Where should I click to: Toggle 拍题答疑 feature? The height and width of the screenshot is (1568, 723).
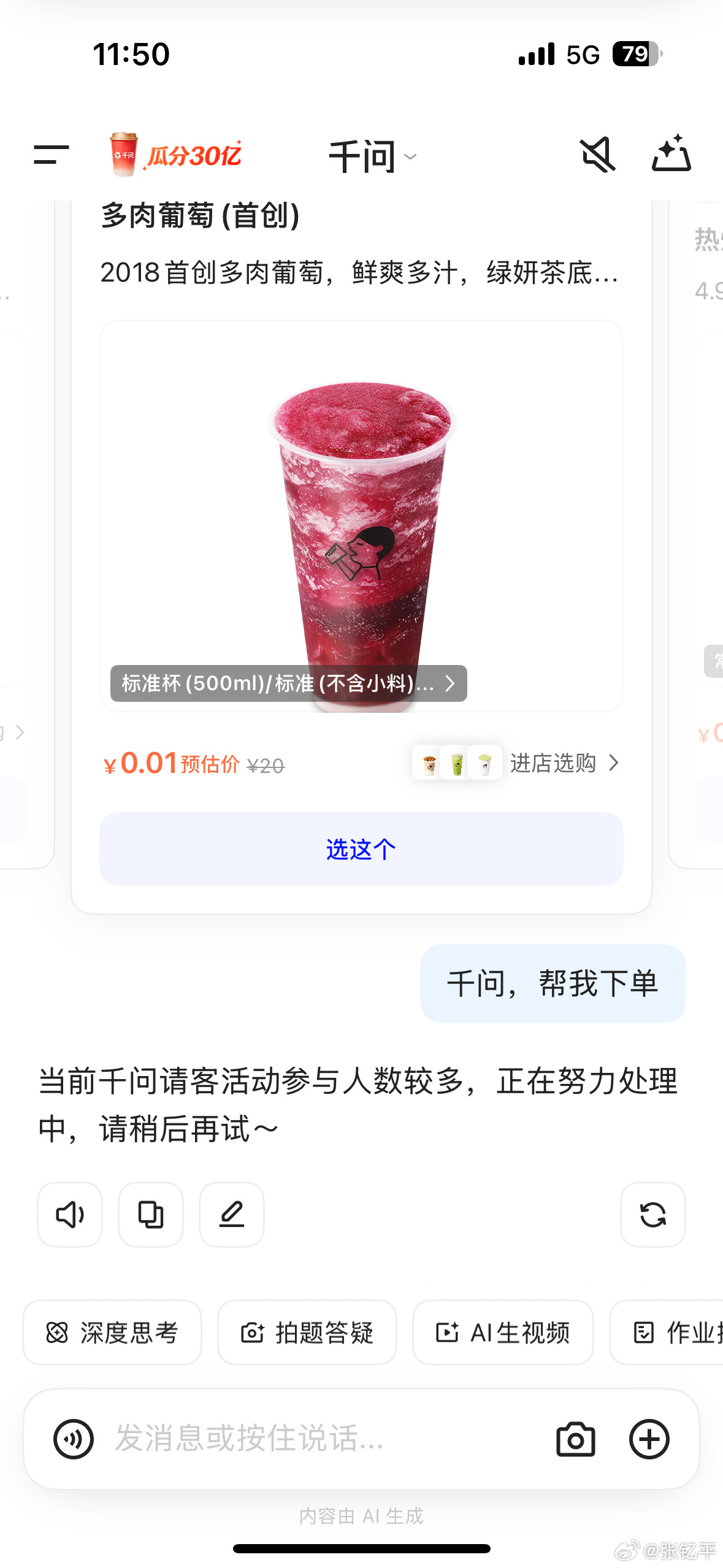point(307,1332)
